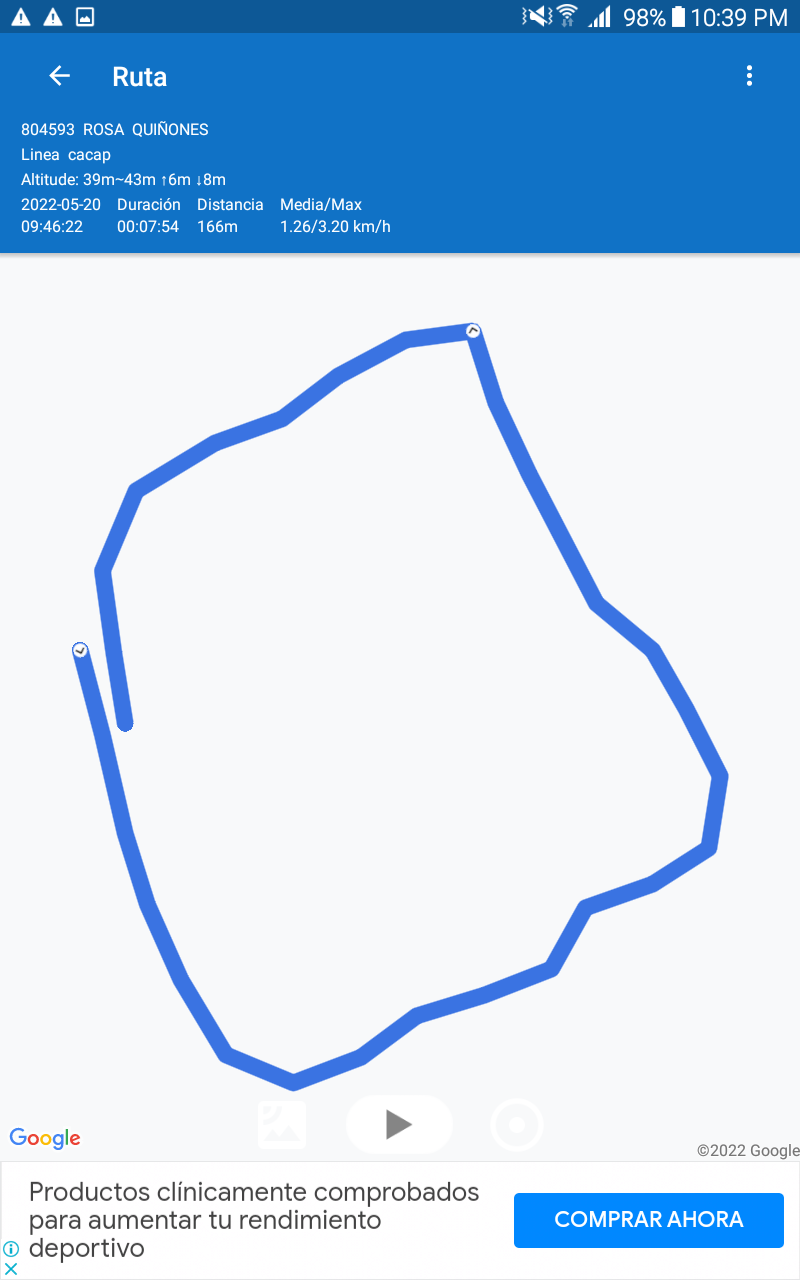The width and height of the screenshot is (800, 1280).
Task: Open the ad info icon
Action: coord(11,1249)
